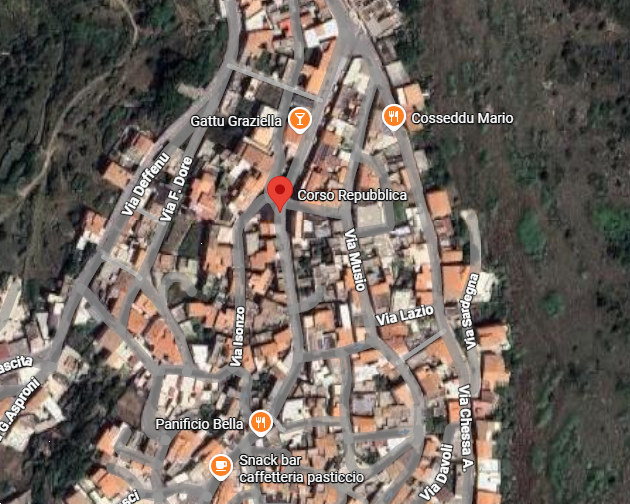Select the Cosseddu Mario restaurant marker
Viewport: 630px width, 504px height.
click(x=394, y=118)
